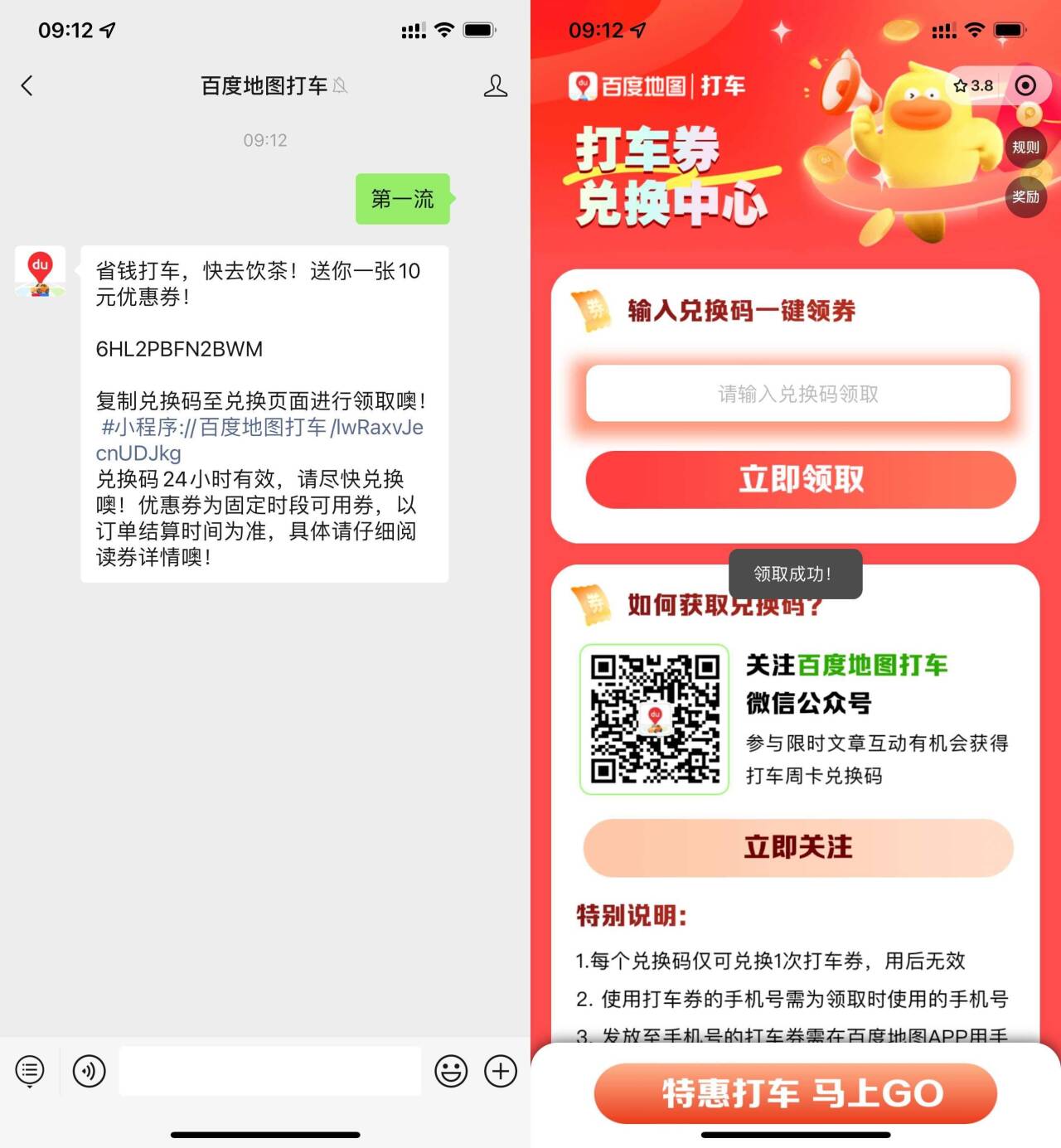
Task: Close the mini program via circle icon
Action: [1025, 85]
